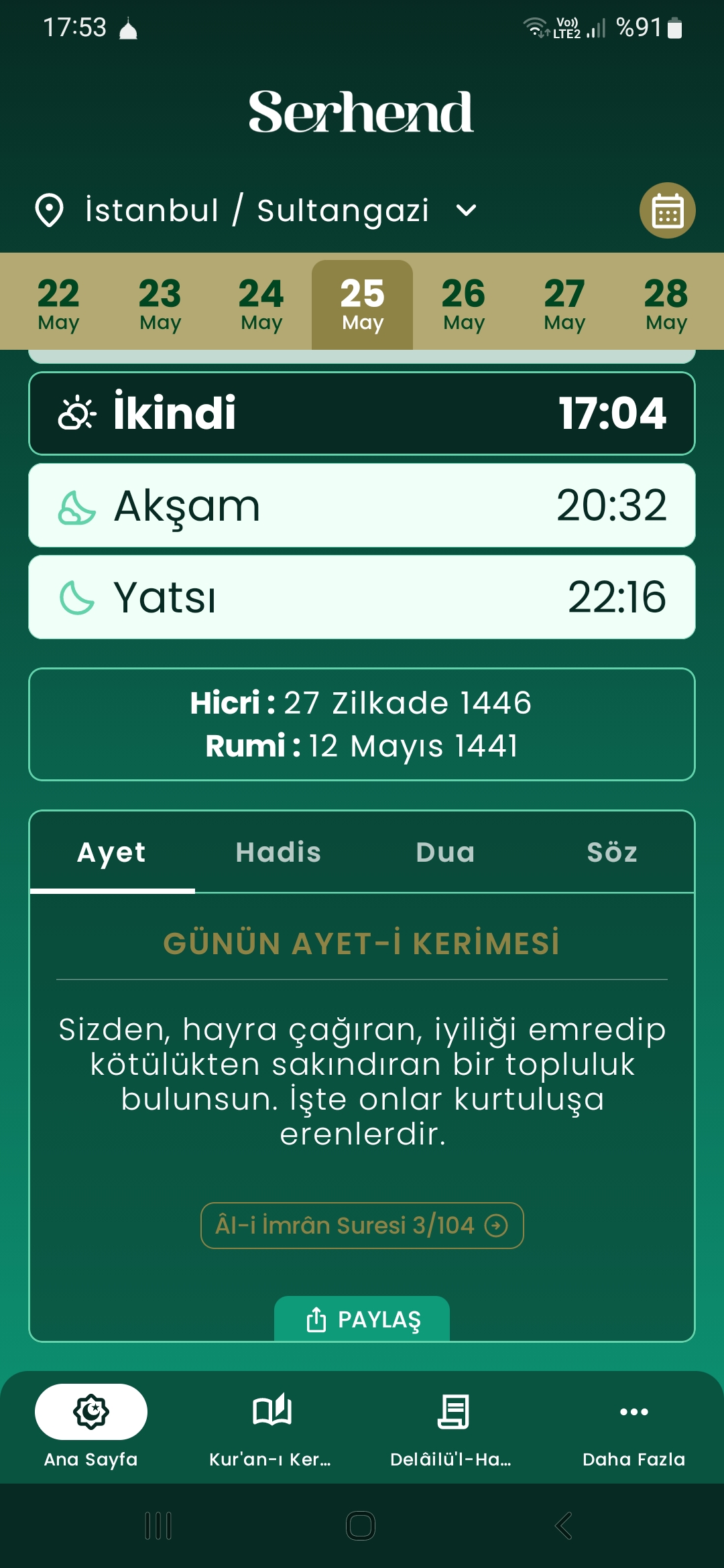Go to Ana Sayfa tab

pyautogui.click(x=91, y=1426)
